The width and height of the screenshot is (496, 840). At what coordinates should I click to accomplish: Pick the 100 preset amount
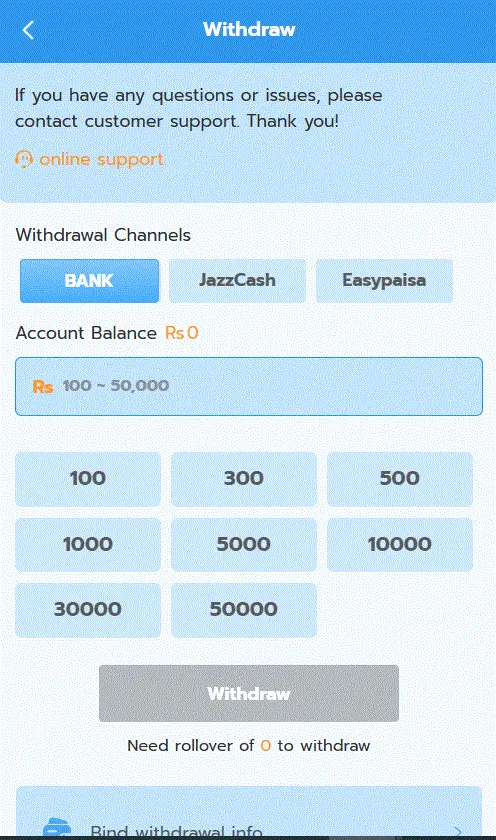[x=88, y=479]
